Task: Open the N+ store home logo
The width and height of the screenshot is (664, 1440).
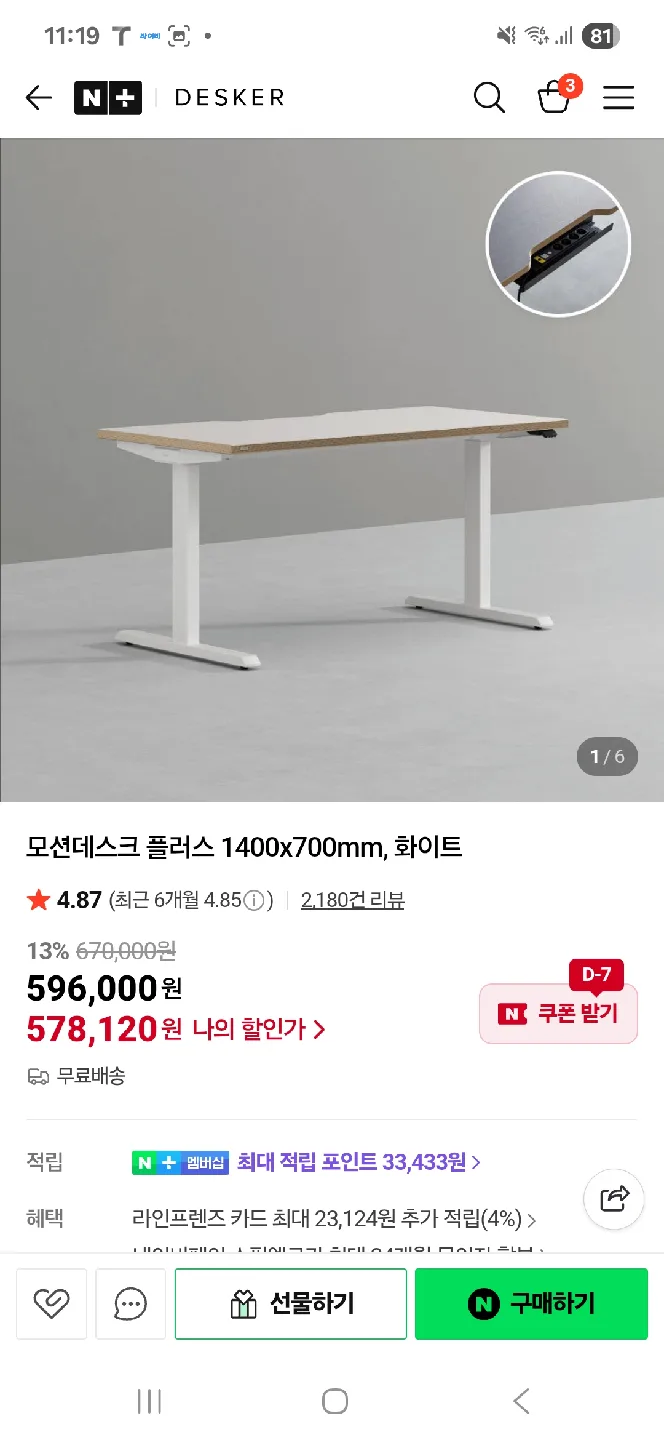Action: [108, 97]
